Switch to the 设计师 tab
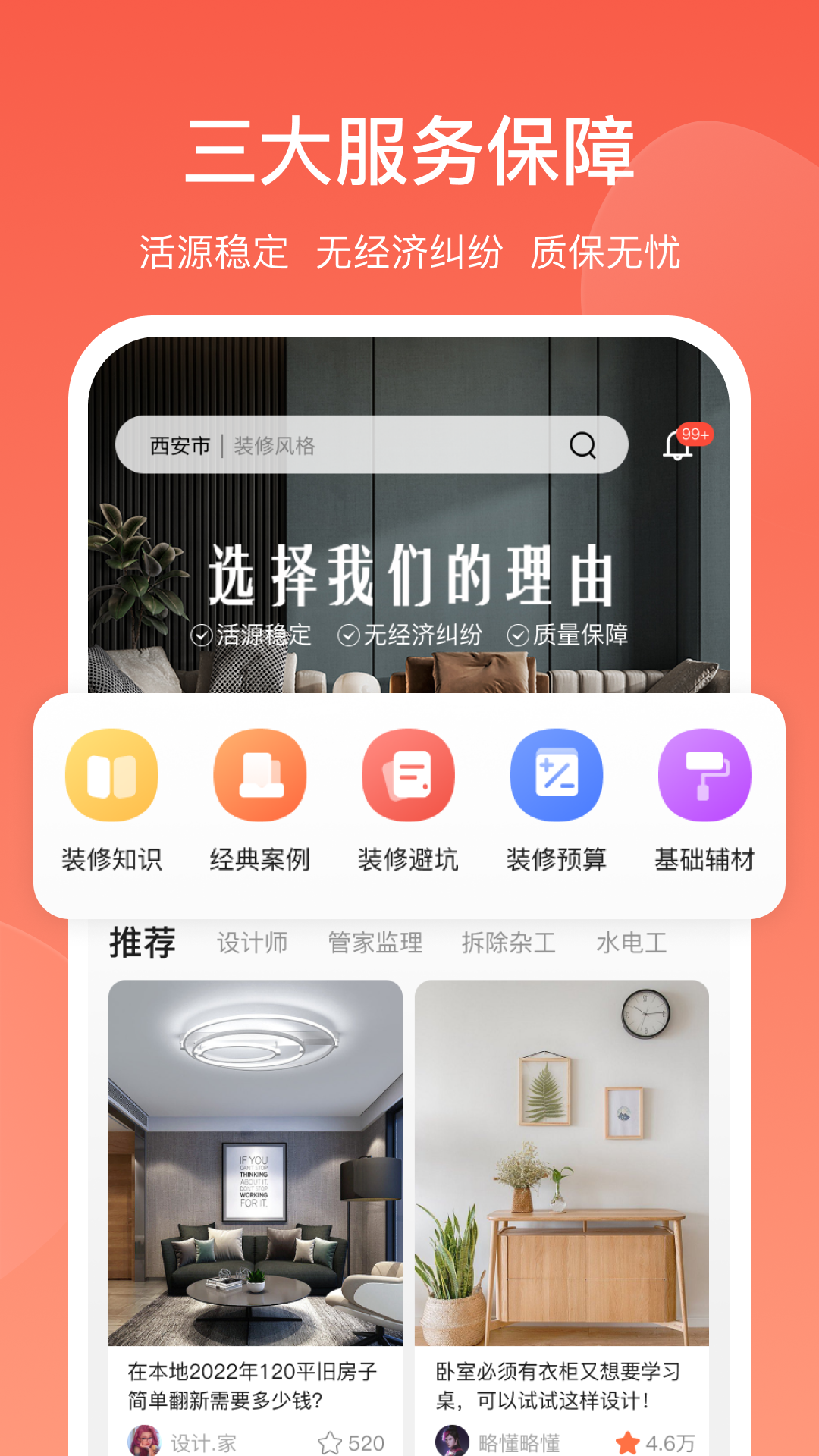819x1456 pixels. [x=253, y=942]
